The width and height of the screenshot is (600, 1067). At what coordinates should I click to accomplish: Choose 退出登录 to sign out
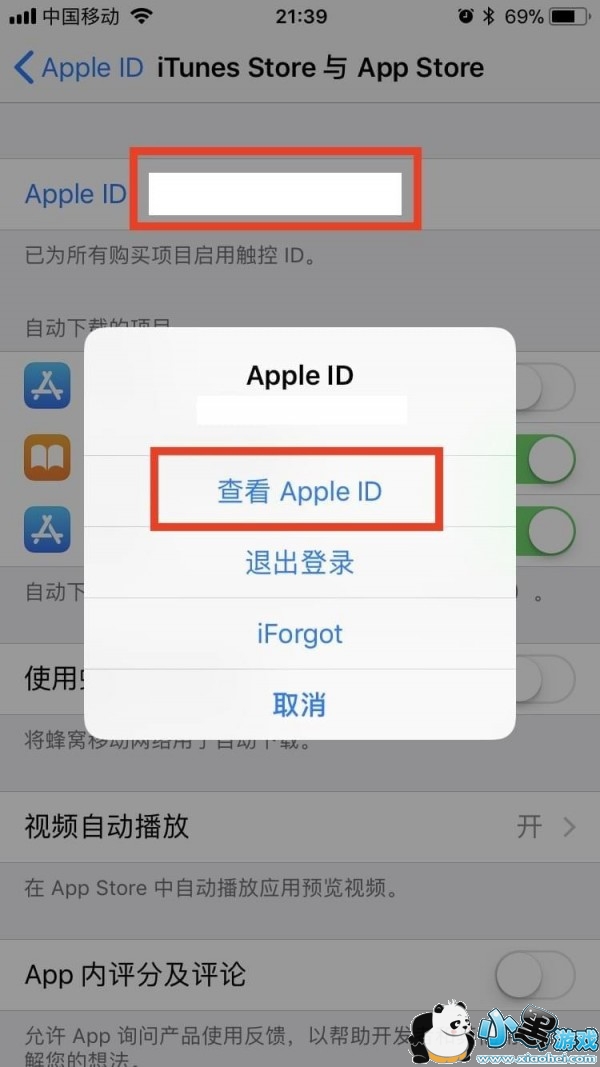pyautogui.click(x=299, y=562)
